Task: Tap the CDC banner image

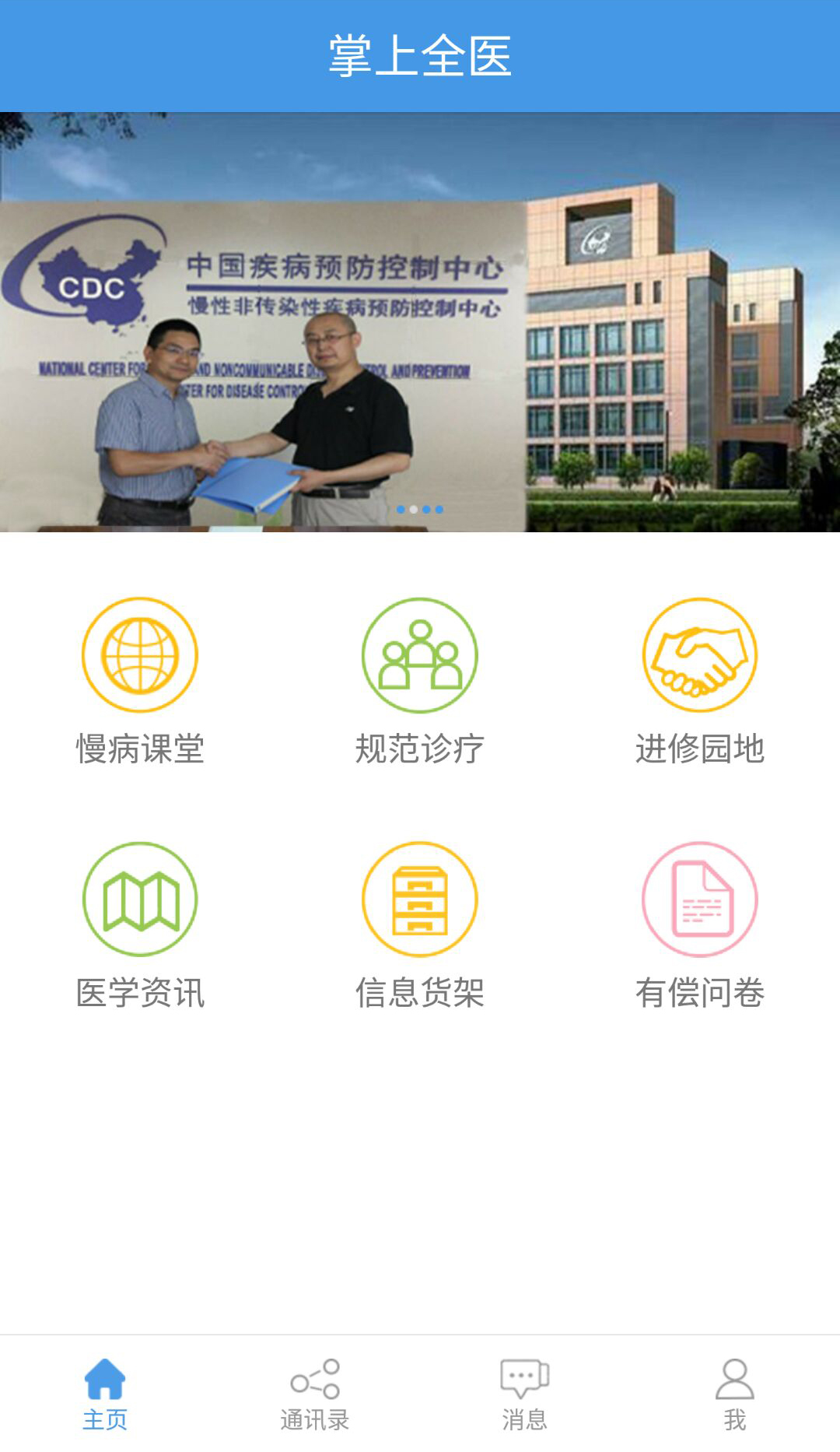Action: click(420, 319)
